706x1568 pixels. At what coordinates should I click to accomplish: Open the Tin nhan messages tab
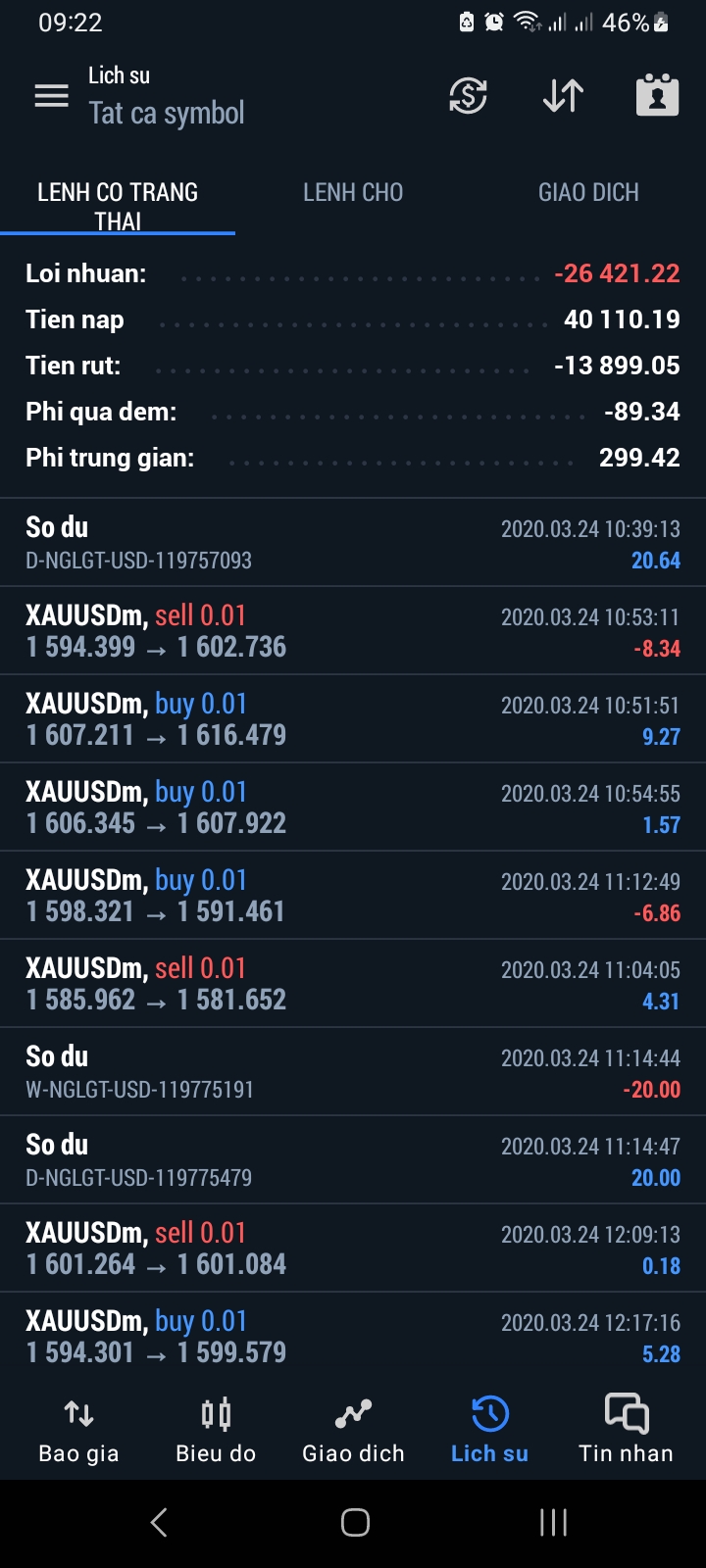(626, 1431)
